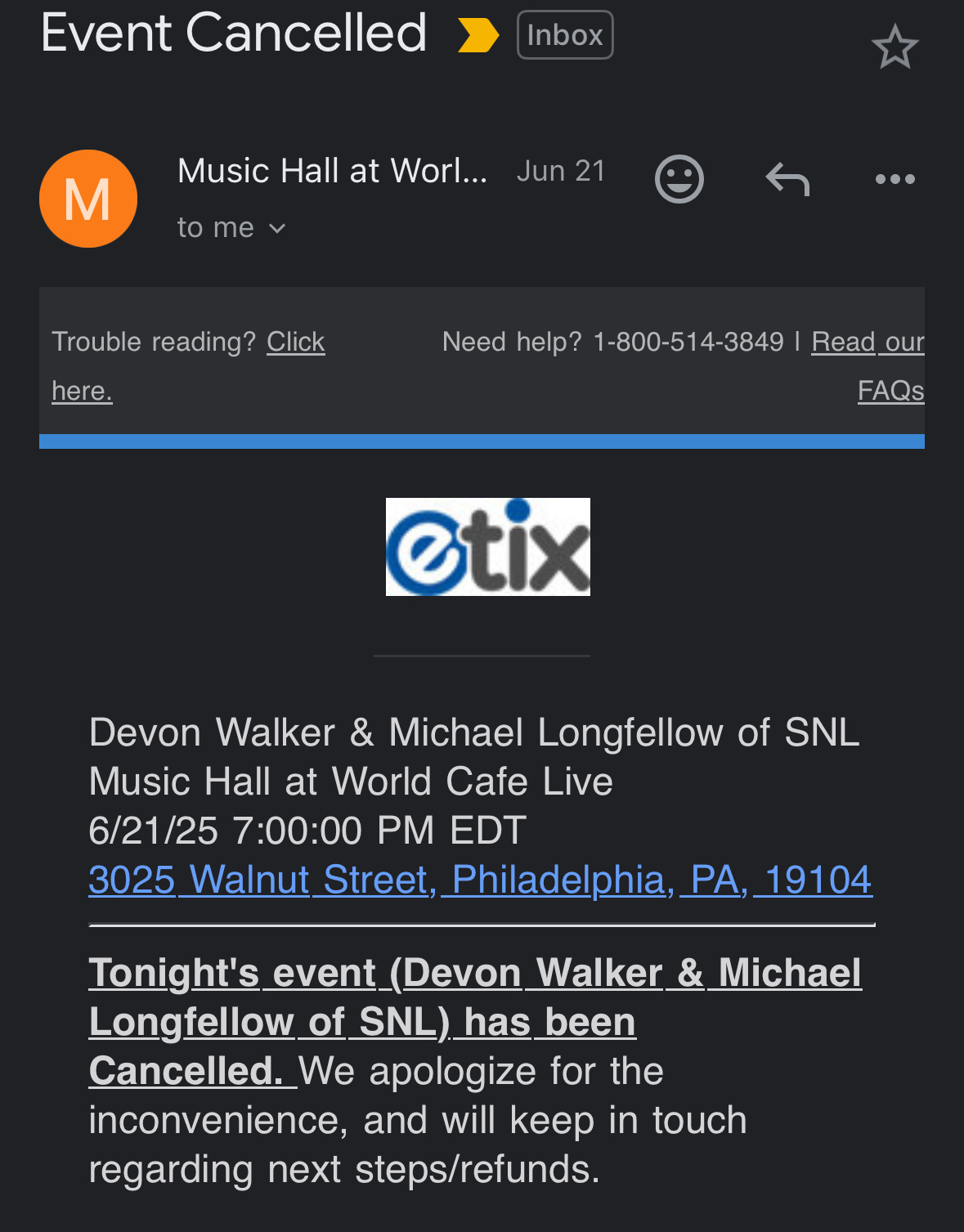Add an emoji reaction to the email

click(679, 178)
